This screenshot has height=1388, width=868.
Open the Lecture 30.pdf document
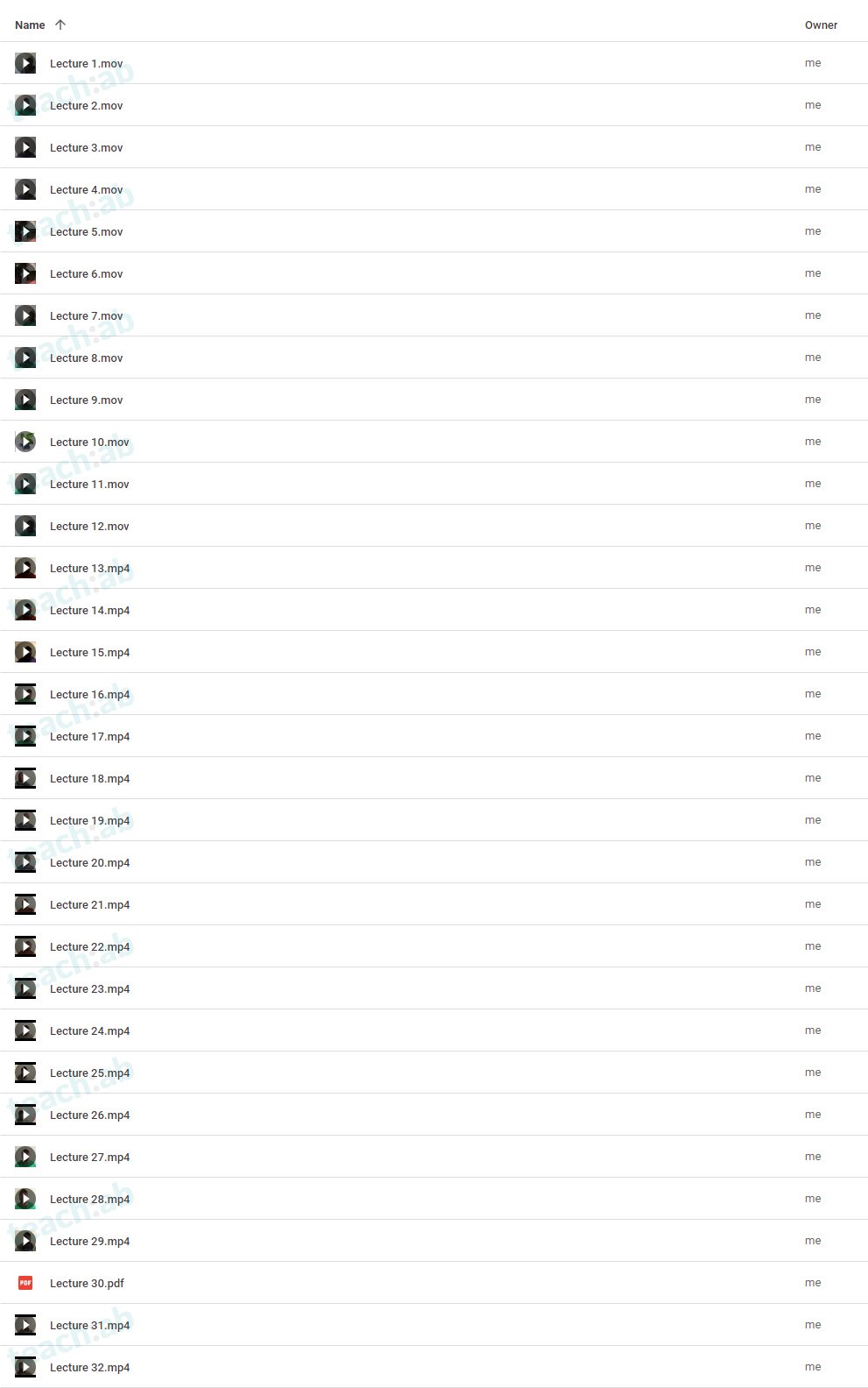coord(87,1284)
